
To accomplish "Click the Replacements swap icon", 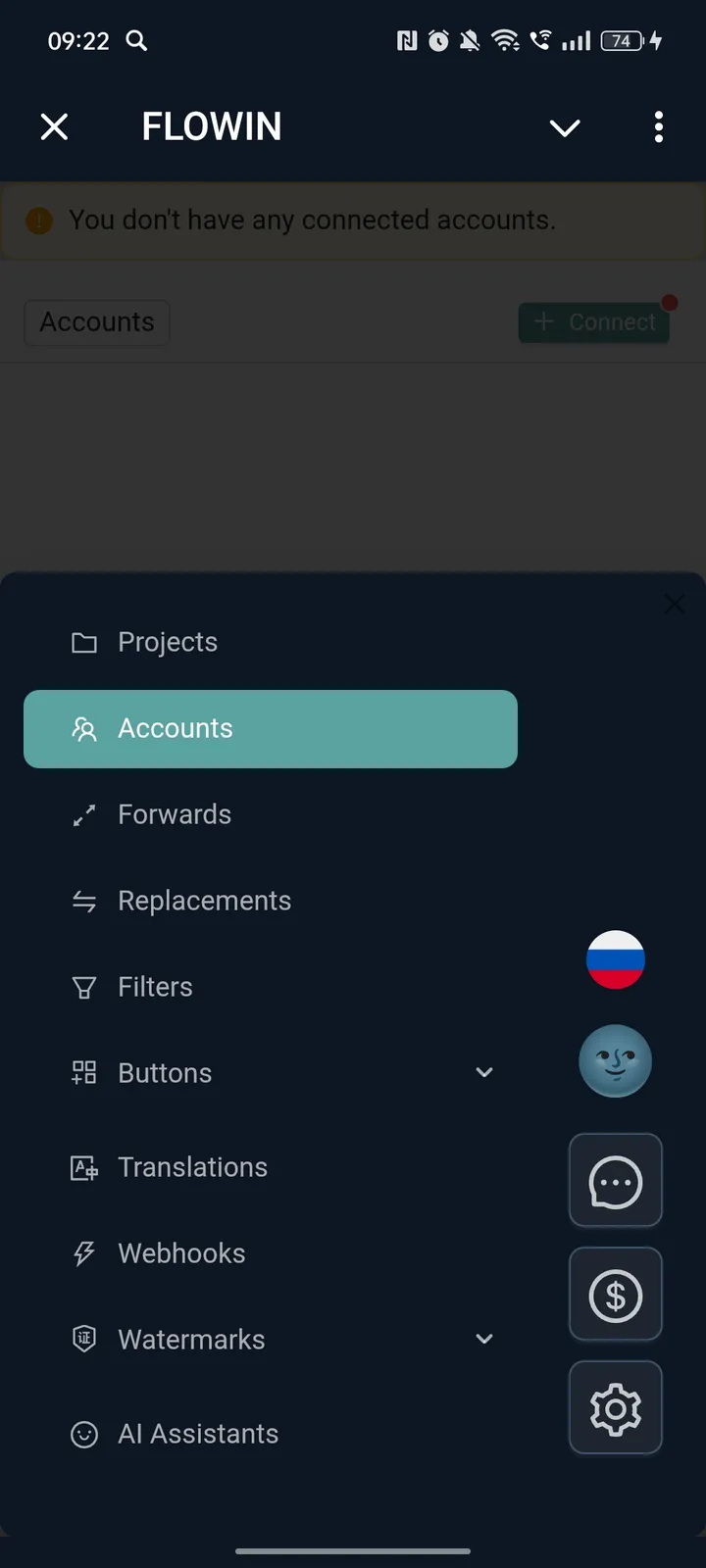I will (x=84, y=901).
